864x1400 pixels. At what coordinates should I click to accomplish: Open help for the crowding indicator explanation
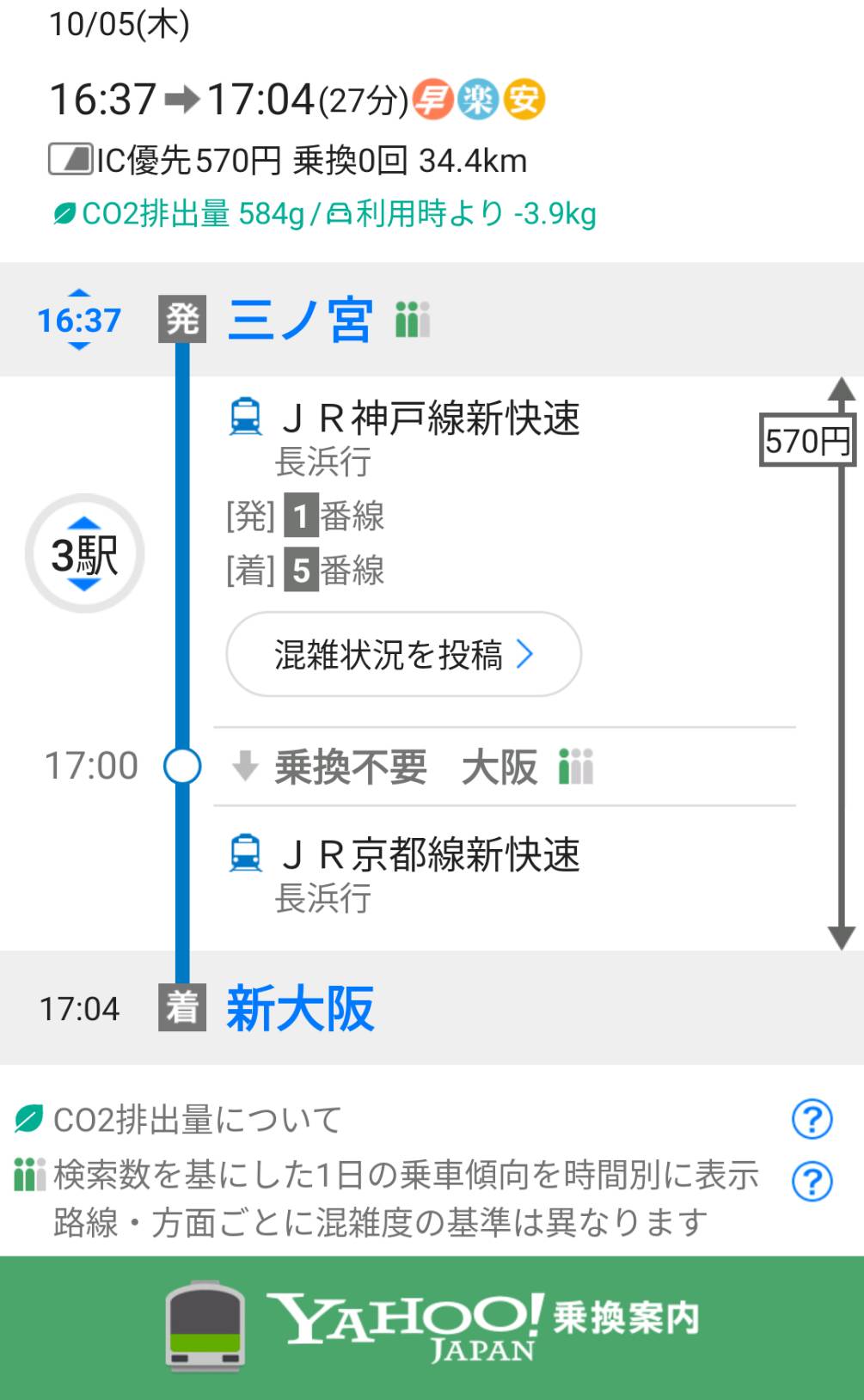coord(811,1181)
